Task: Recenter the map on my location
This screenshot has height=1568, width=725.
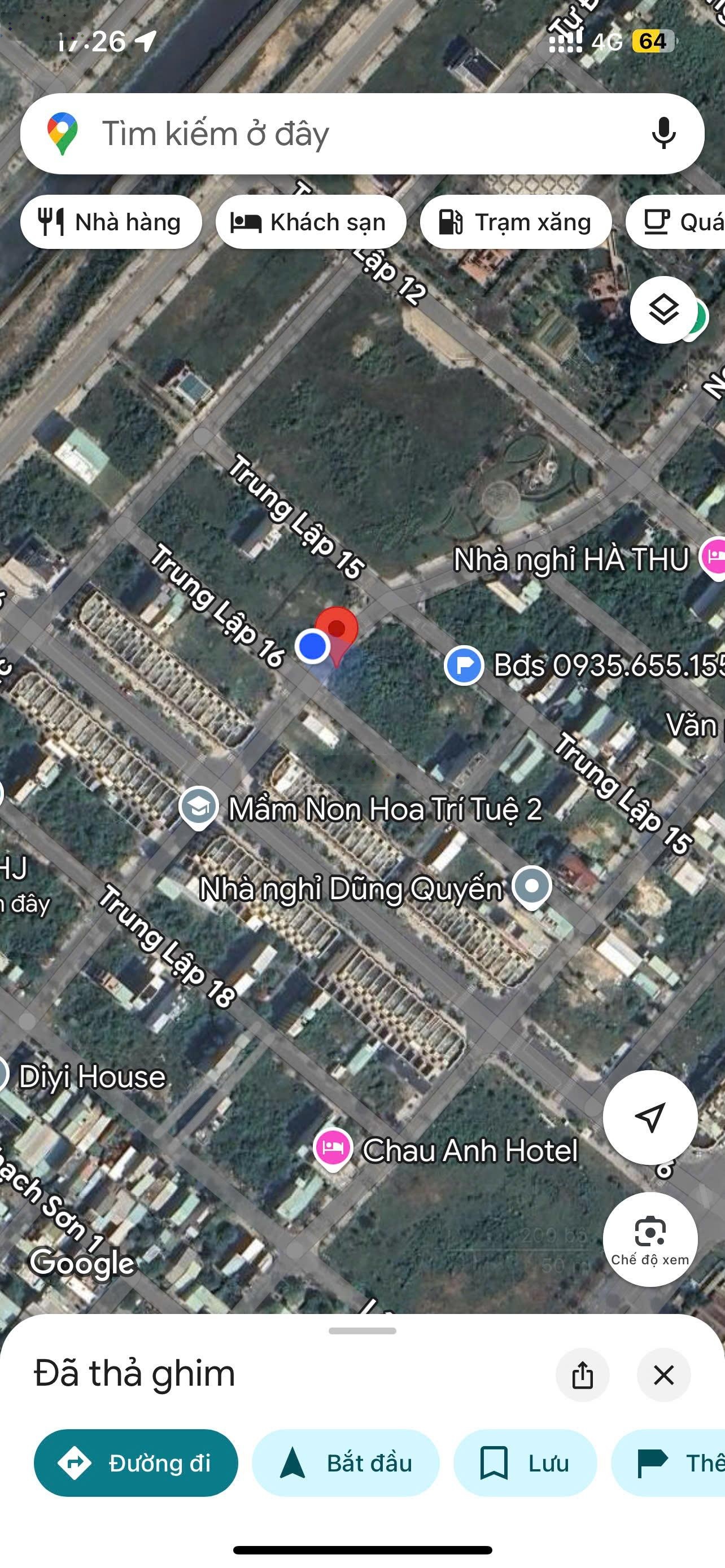Action: pyautogui.click(x=649, y=1117)
